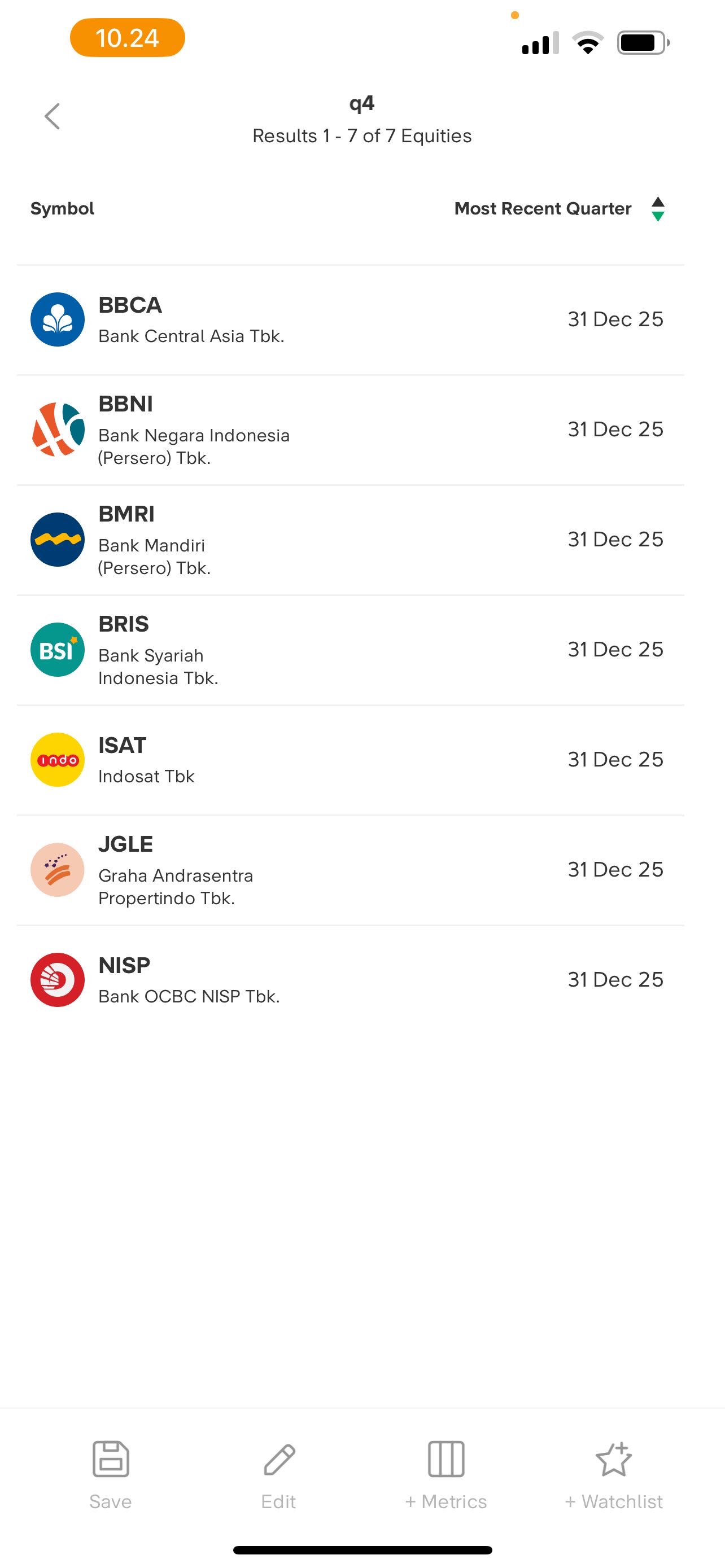Add more metrics columns

tap(446, 1475)
